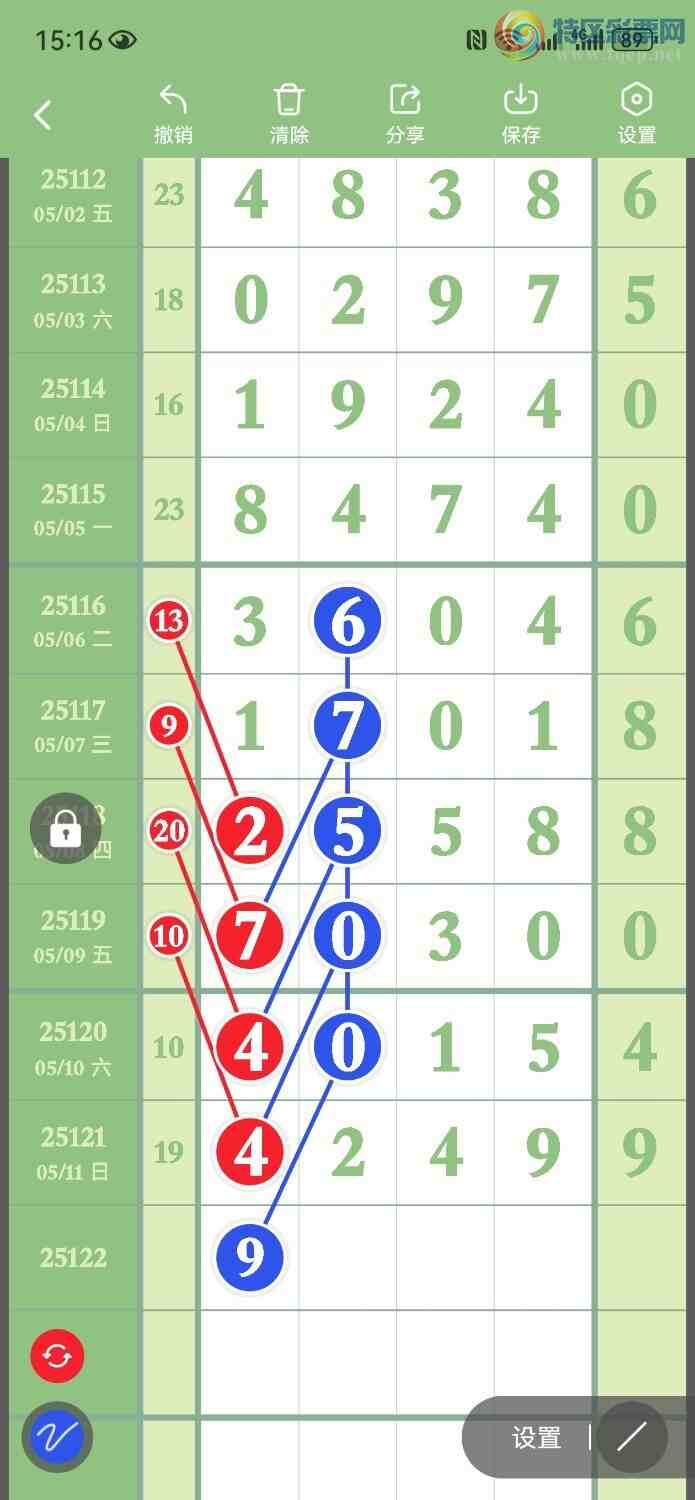The image size is (695, 1500).
Task: Go back using the top-left arrow
Action: coord(42,115)
